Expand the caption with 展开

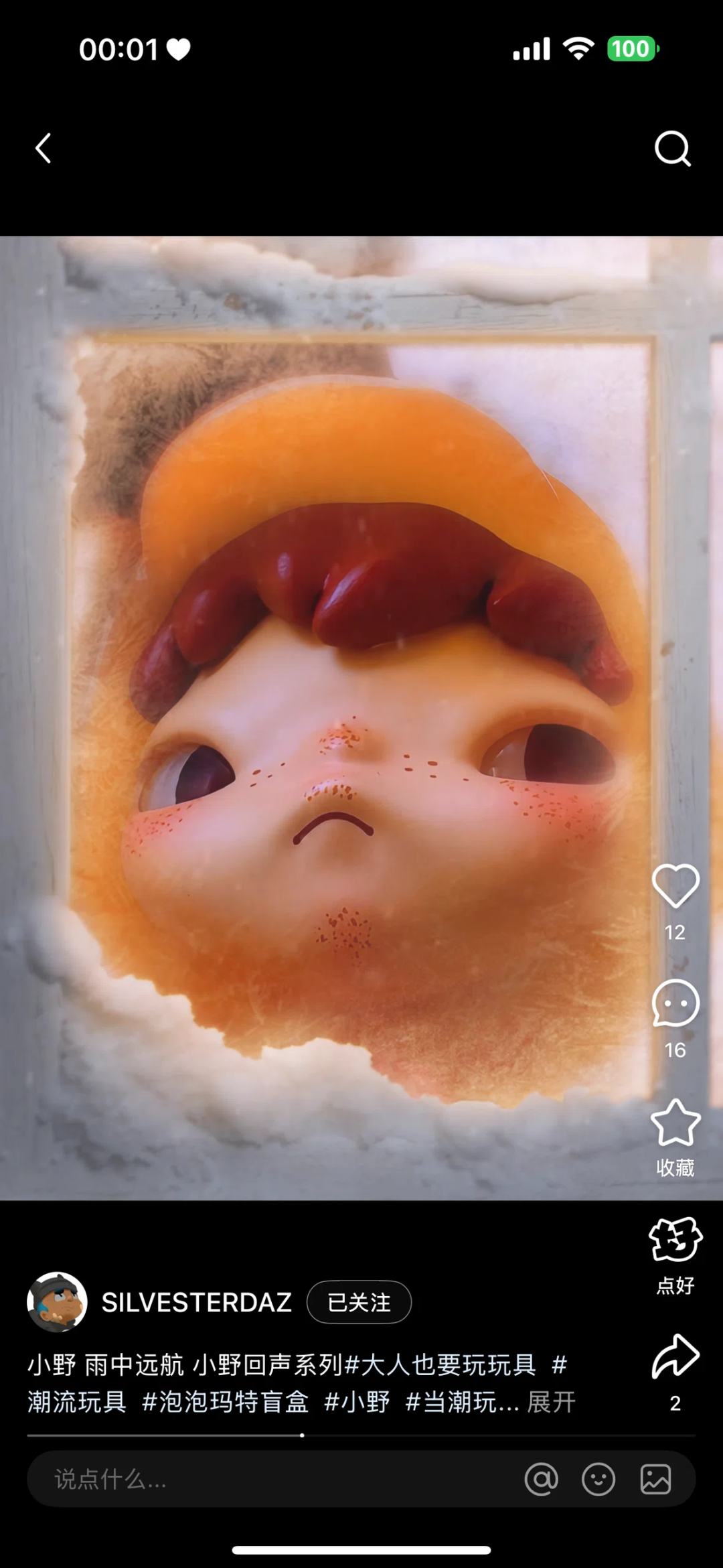[x=551, y=1402]
